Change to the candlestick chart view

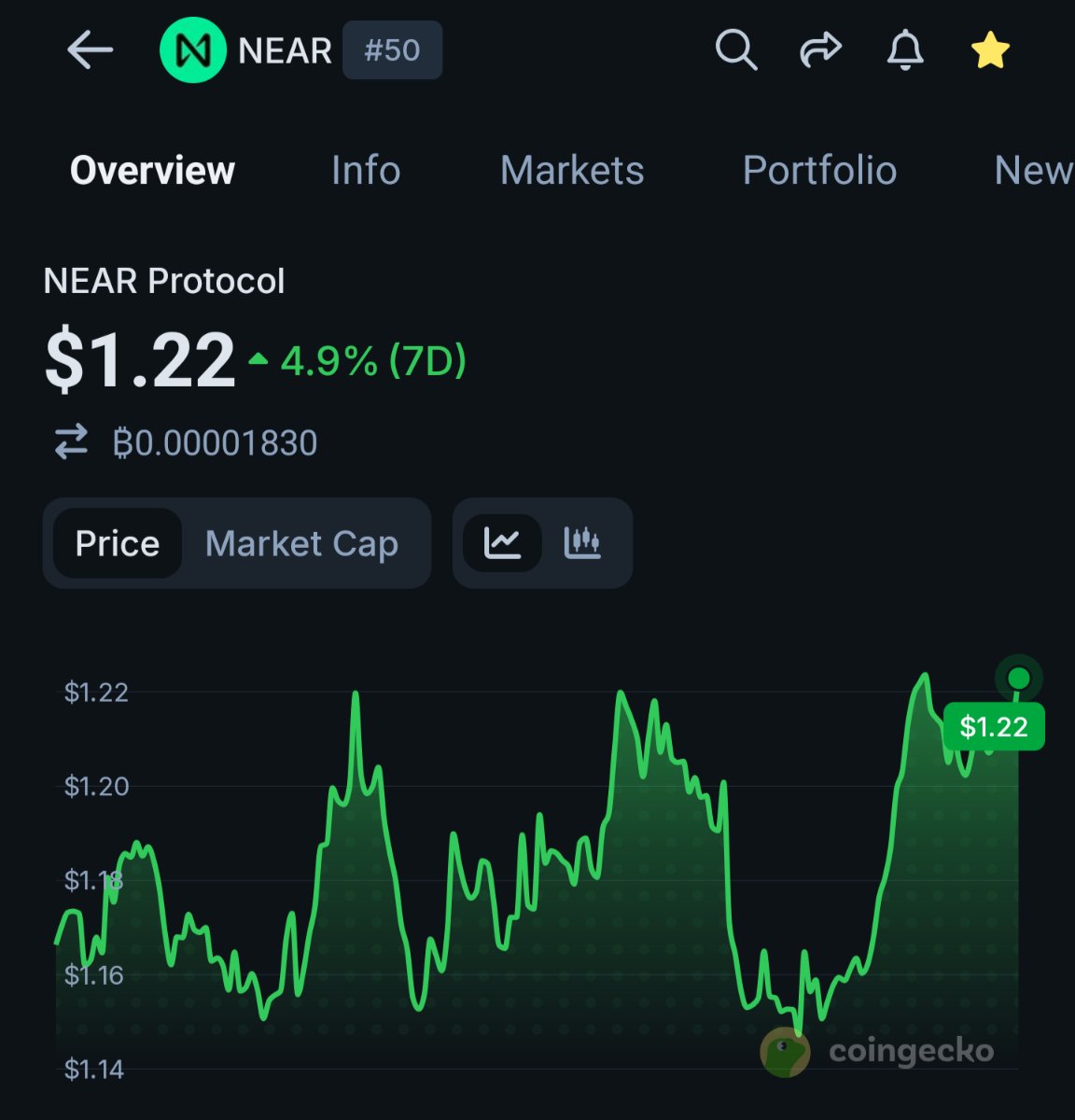582,542
